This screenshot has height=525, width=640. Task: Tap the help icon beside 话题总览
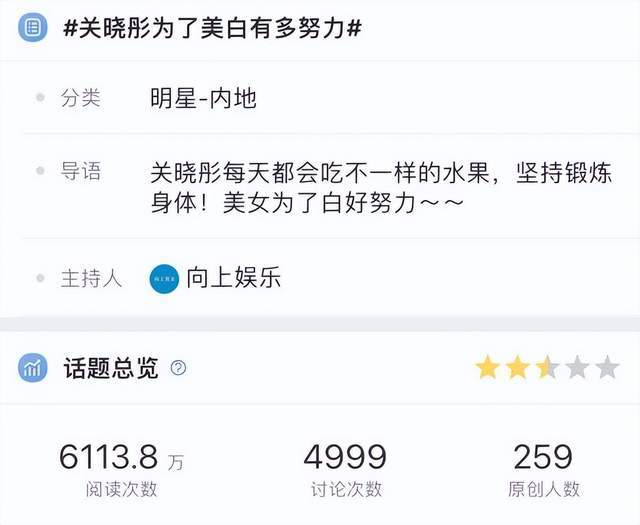click(x=178, y=368)
